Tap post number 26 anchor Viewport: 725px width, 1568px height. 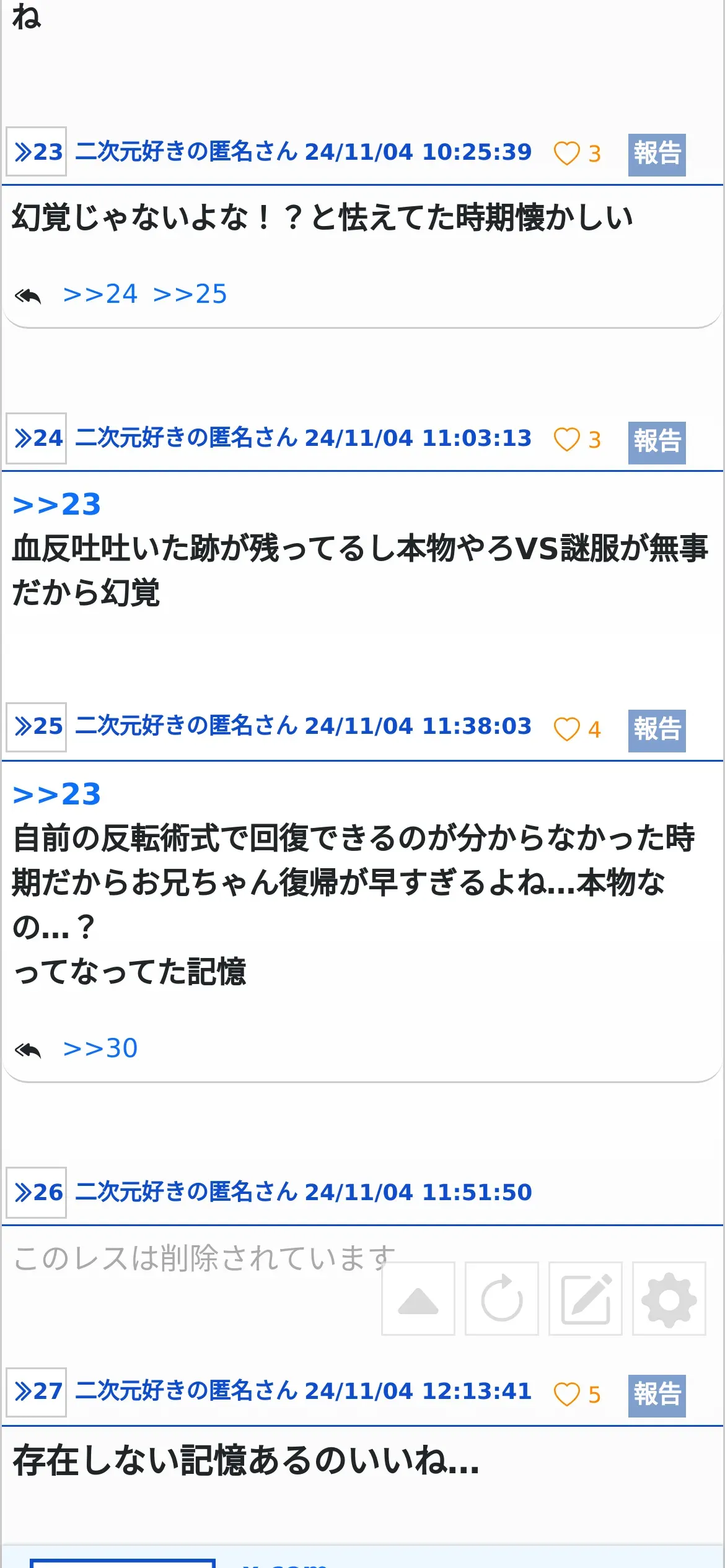click(37, 1193)
